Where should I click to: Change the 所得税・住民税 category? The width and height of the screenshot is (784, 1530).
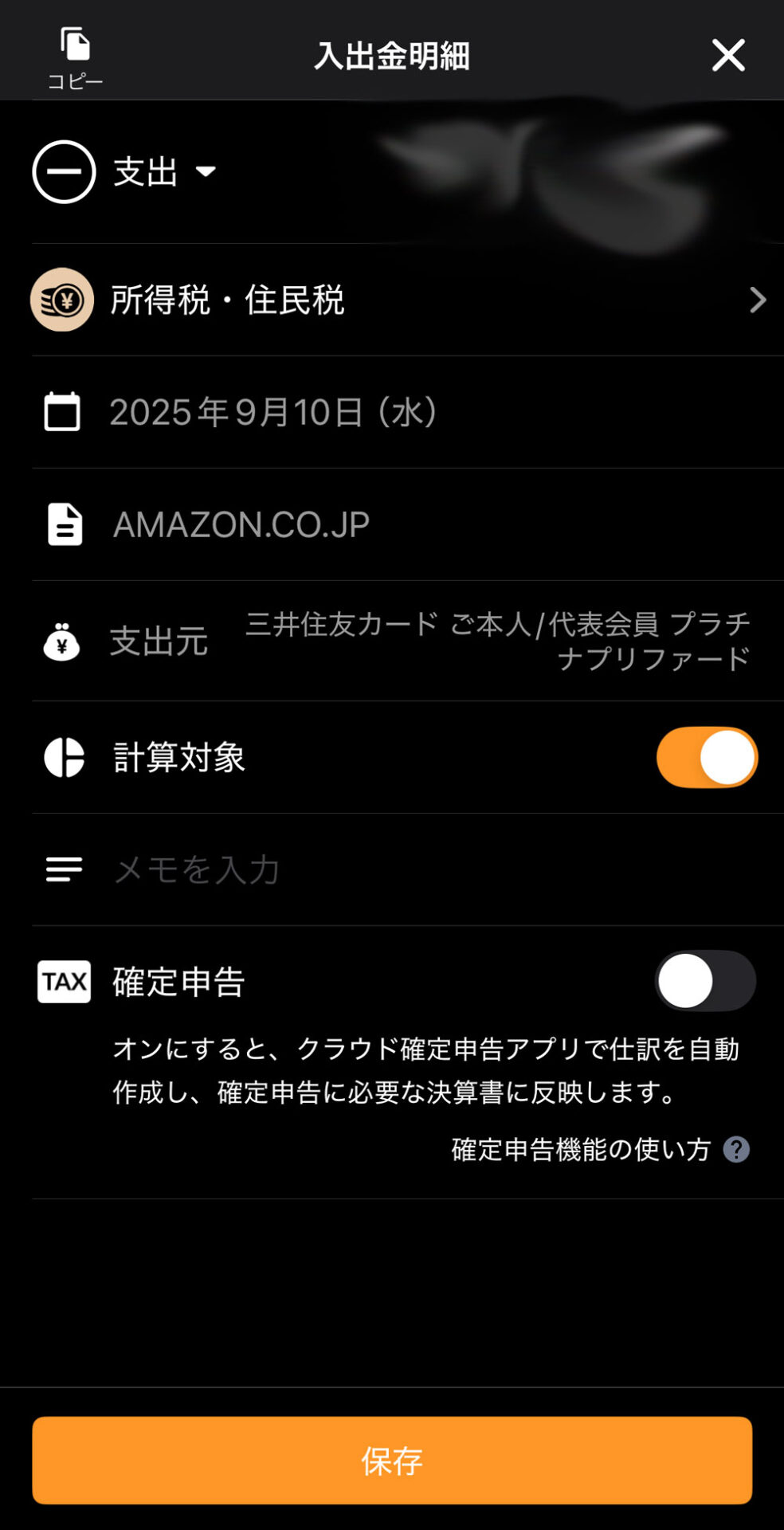398,300
